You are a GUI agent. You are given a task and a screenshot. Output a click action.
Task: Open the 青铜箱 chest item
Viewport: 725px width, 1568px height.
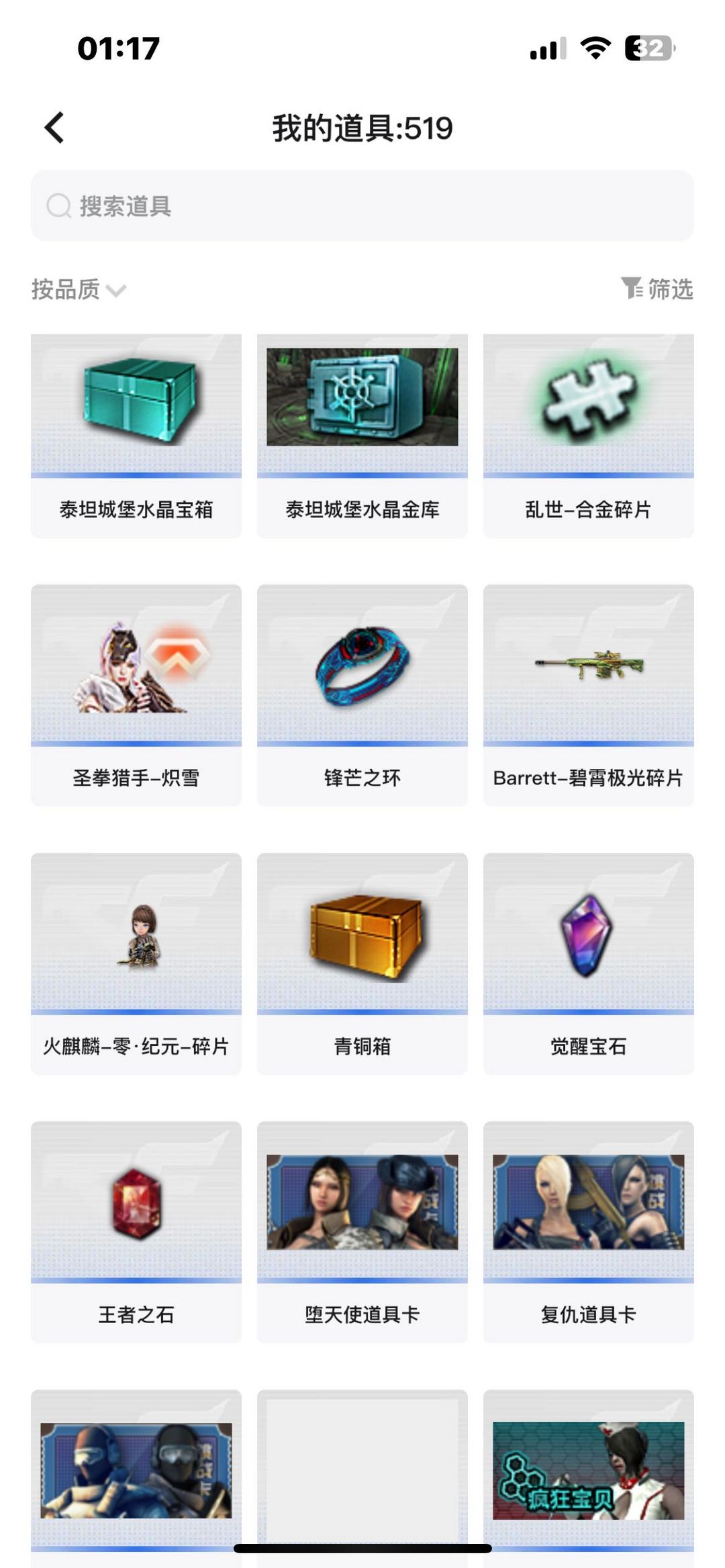(362, 963)
